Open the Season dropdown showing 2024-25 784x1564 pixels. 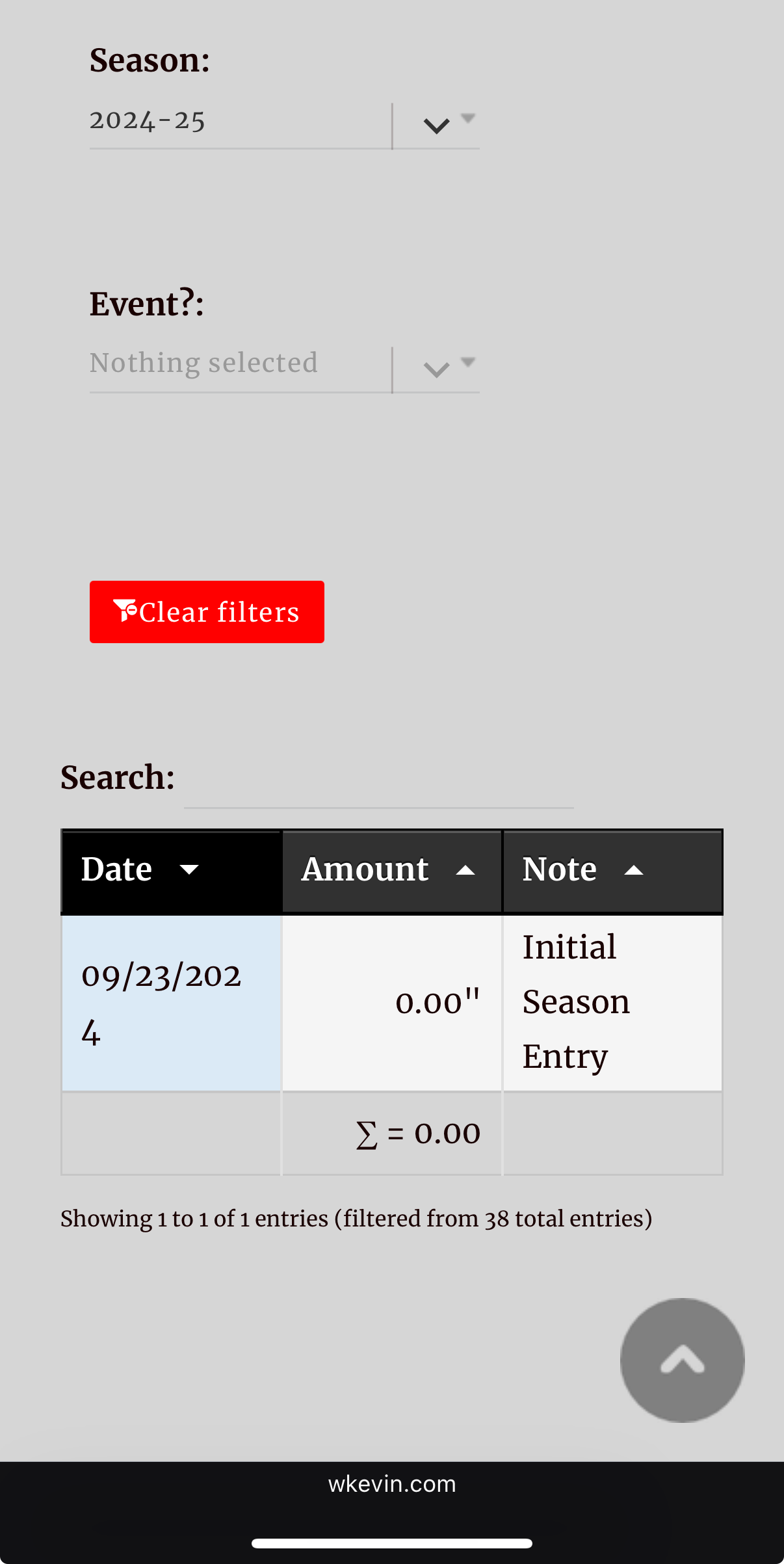[284, 124]
